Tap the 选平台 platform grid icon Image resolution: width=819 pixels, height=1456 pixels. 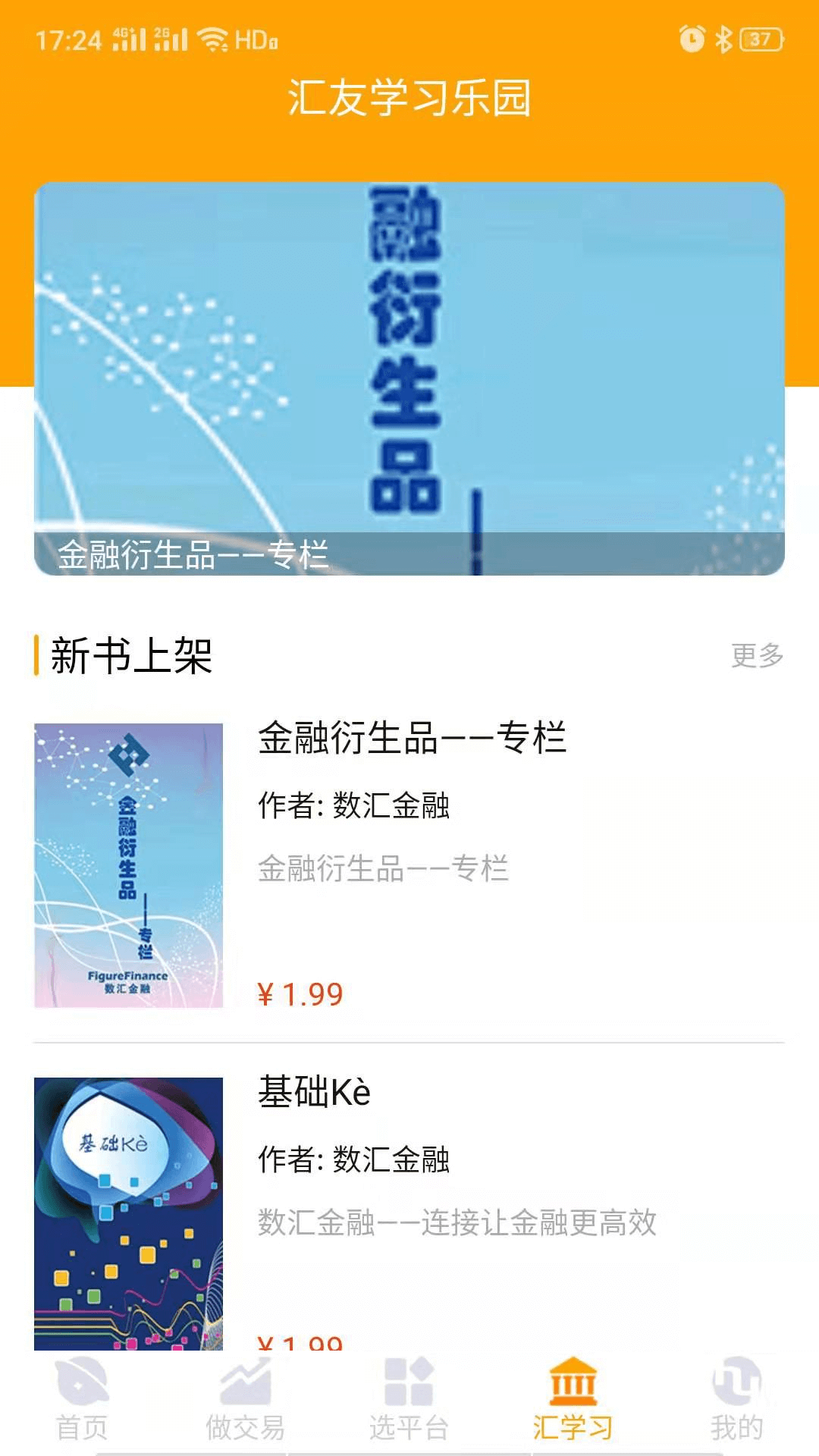pyautogui.click(x=409, y=1388)
